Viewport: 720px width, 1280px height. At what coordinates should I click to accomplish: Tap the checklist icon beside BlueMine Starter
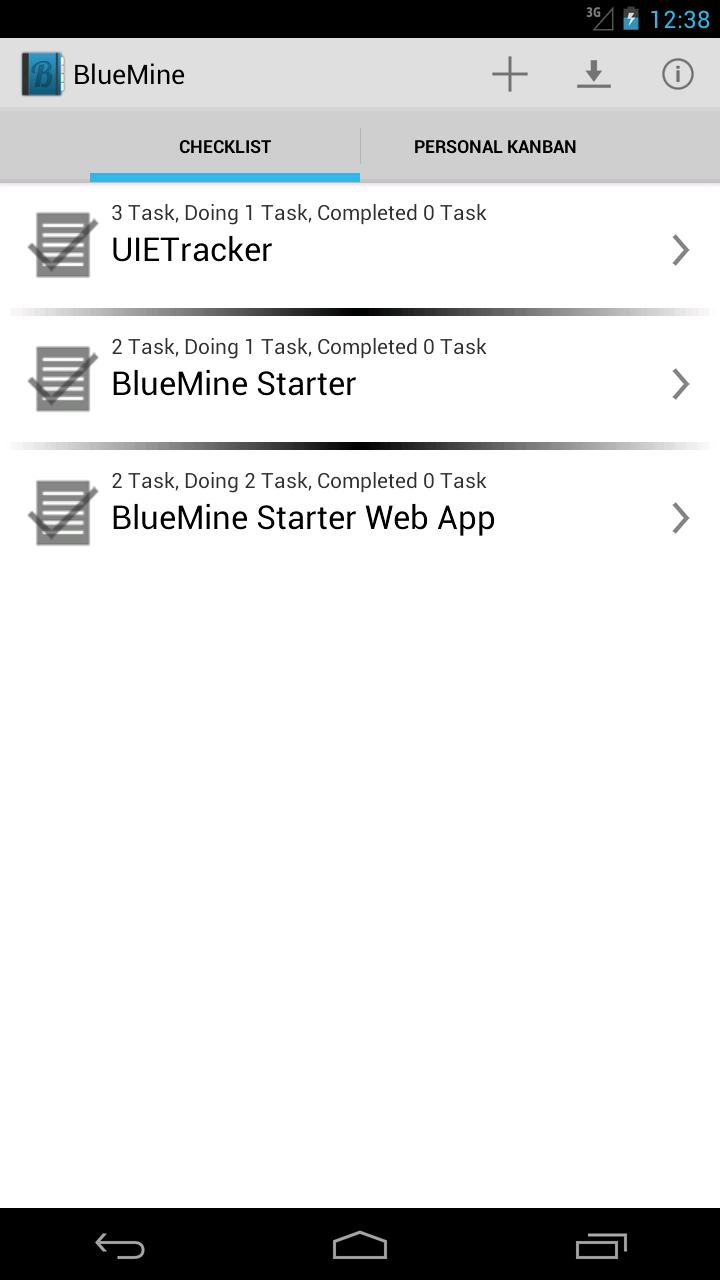tap(61, 378)
